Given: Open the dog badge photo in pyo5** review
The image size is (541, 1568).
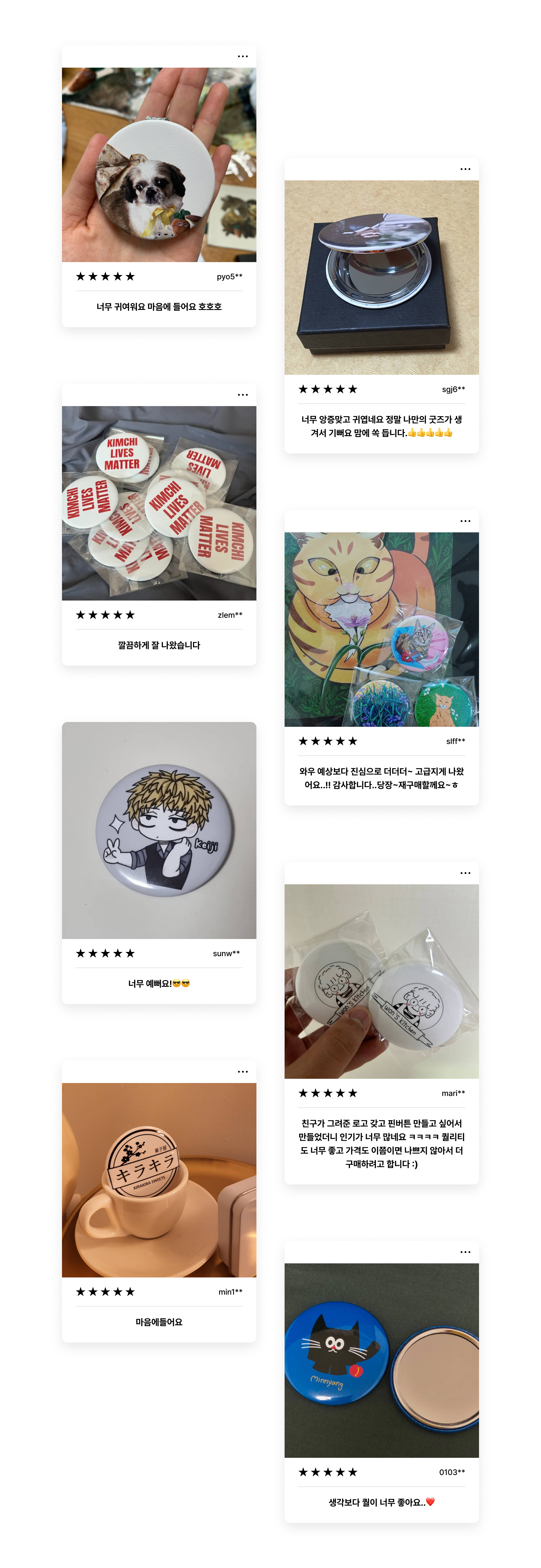Looking at the screenshot, I should pyautogui.click(x=158, y=164).
